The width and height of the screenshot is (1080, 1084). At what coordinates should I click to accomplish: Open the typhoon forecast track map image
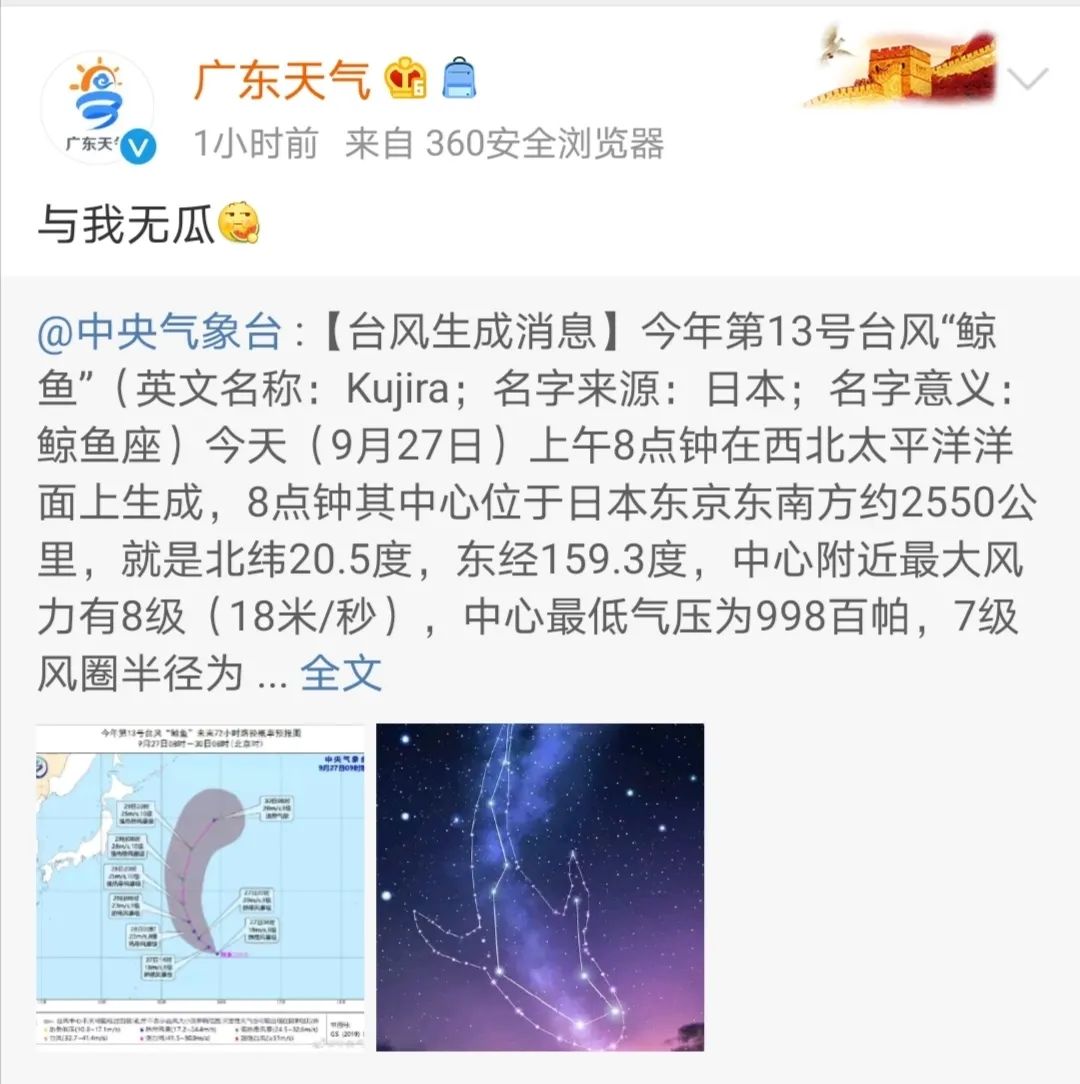(x=200, y=886)
